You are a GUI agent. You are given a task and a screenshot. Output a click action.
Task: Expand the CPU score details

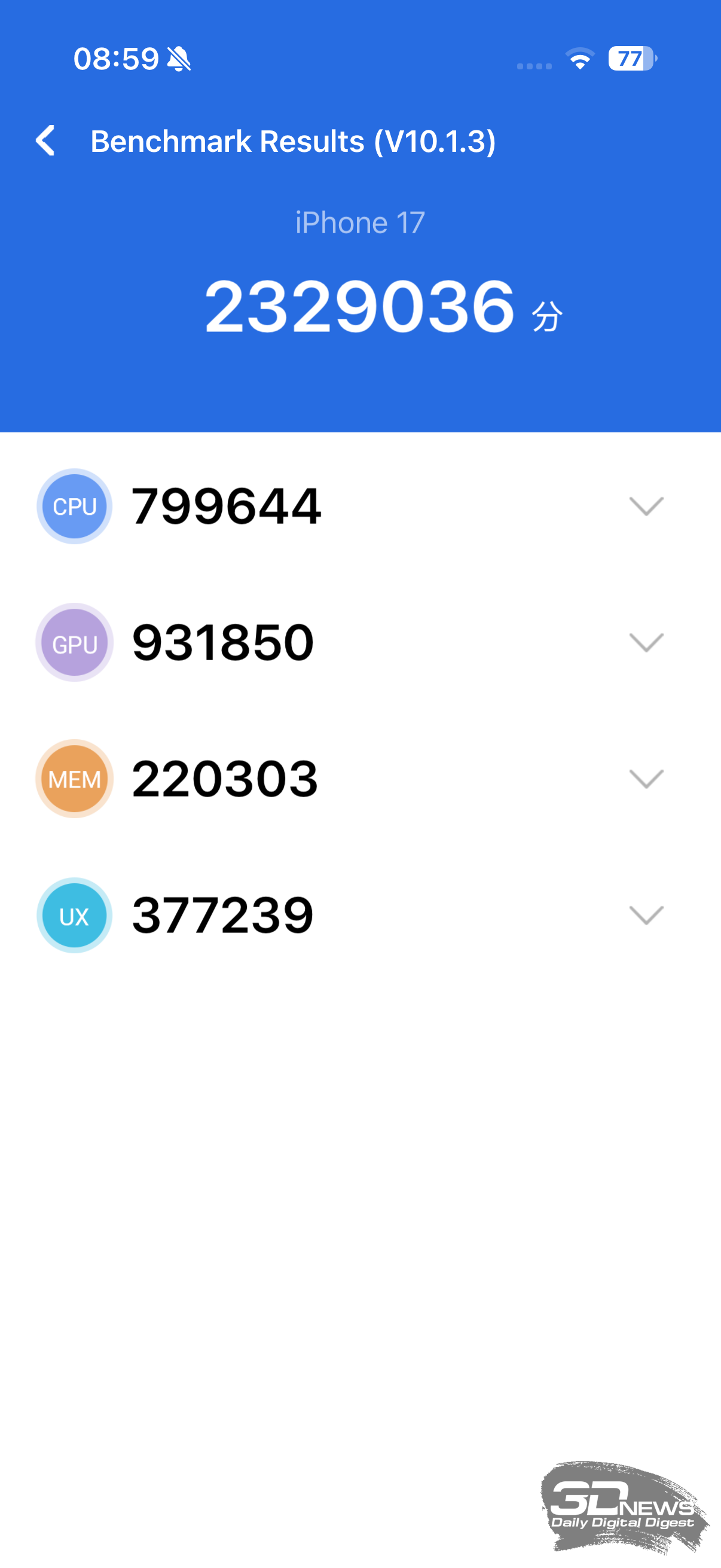tap(646, 506)
